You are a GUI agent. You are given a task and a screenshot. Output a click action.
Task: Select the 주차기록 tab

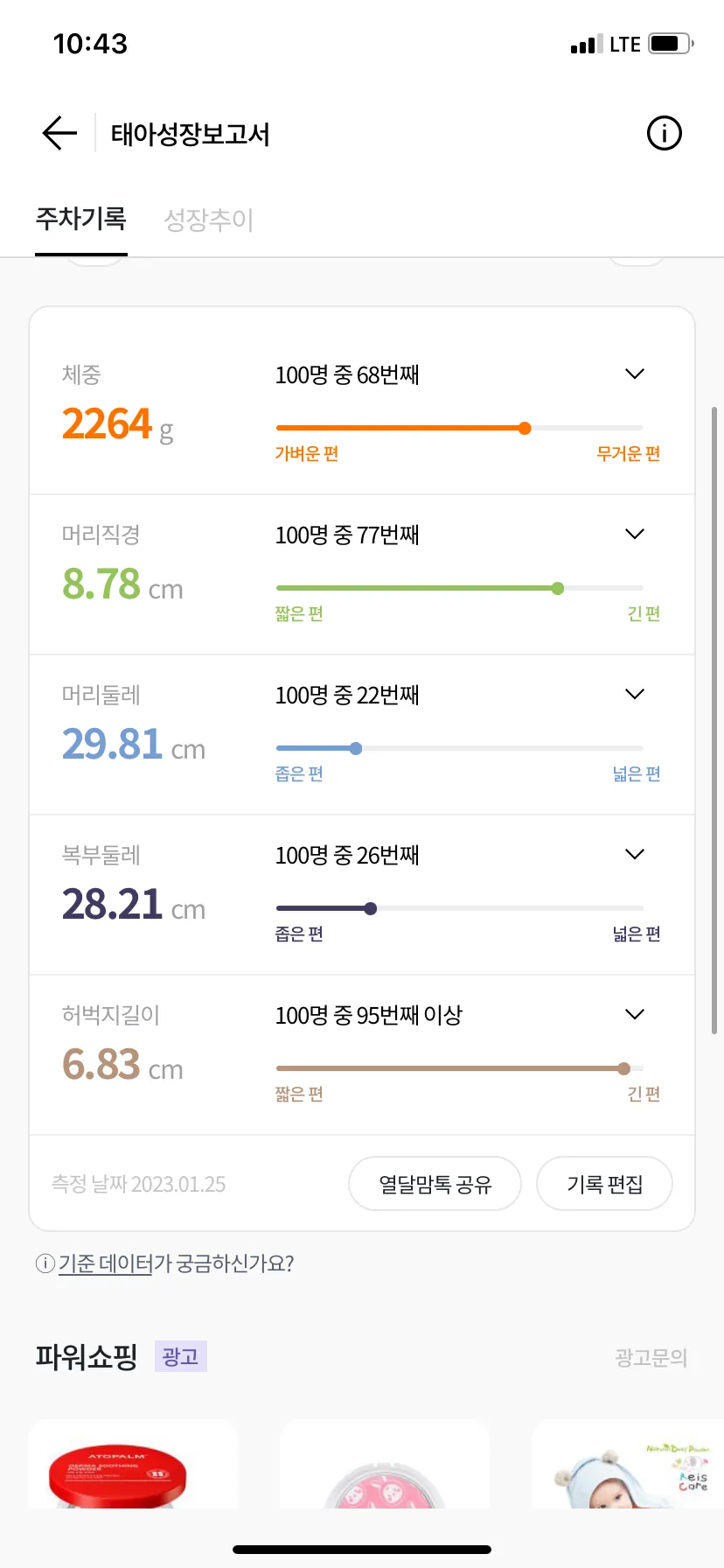81,219
